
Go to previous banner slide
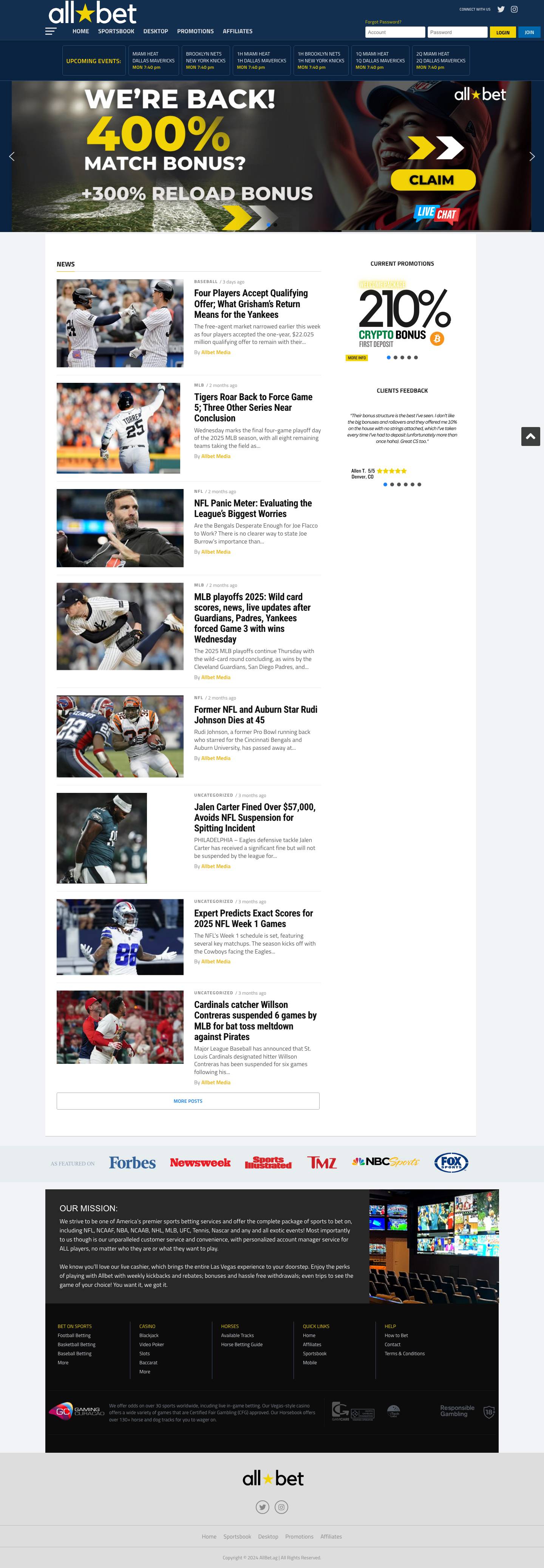(x=12, y=156)
